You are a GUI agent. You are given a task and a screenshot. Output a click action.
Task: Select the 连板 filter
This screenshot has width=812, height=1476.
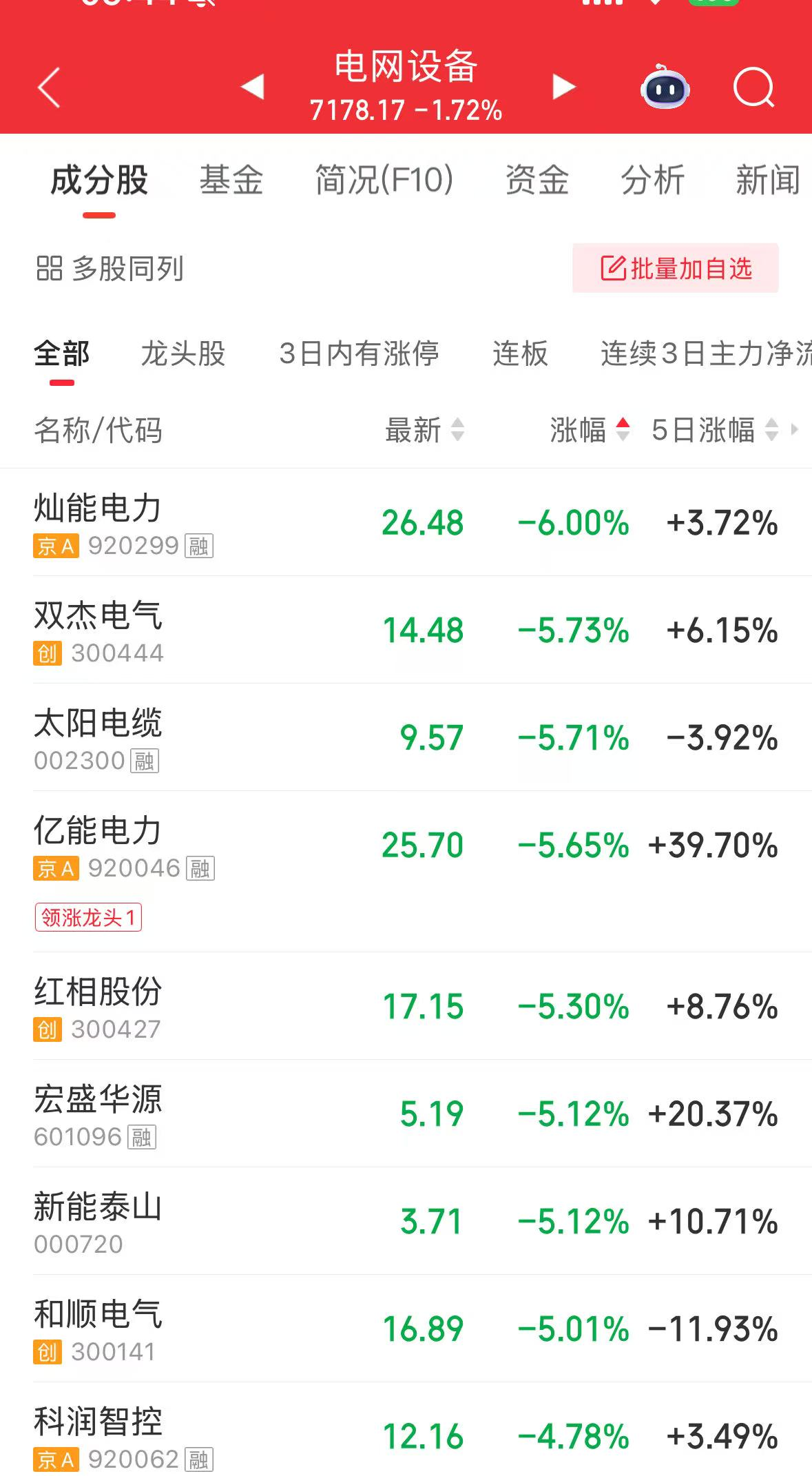click(x=520, y=354)
